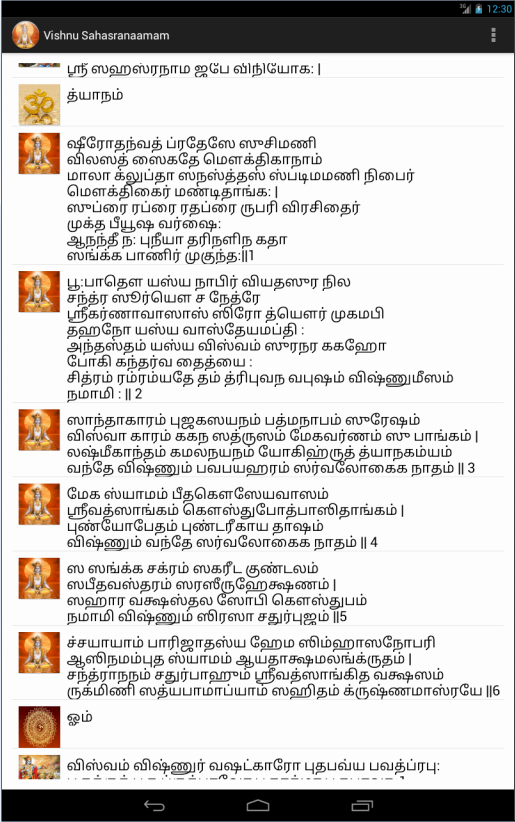Open the verse ending with || 2

(x=258, y=334)
